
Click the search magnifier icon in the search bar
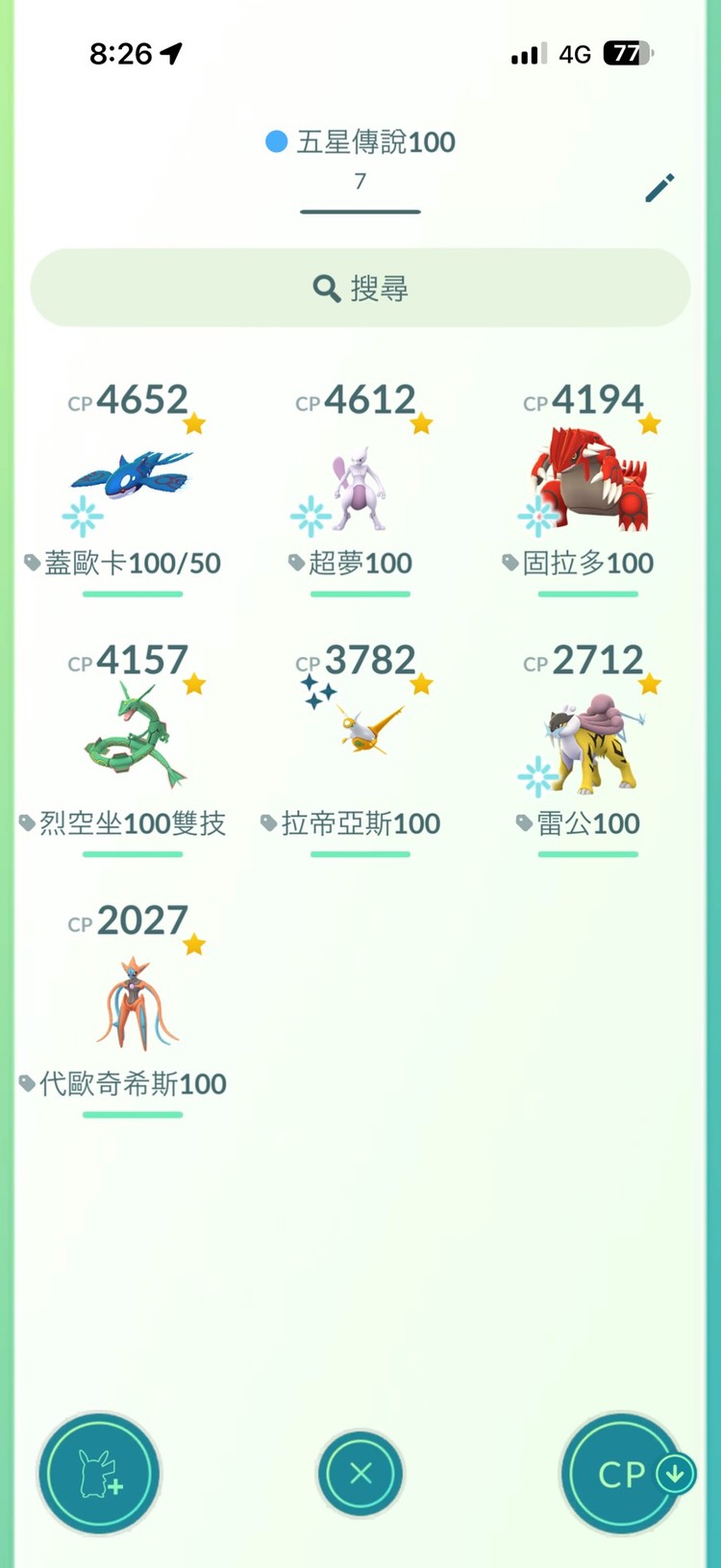coord(326,288)
